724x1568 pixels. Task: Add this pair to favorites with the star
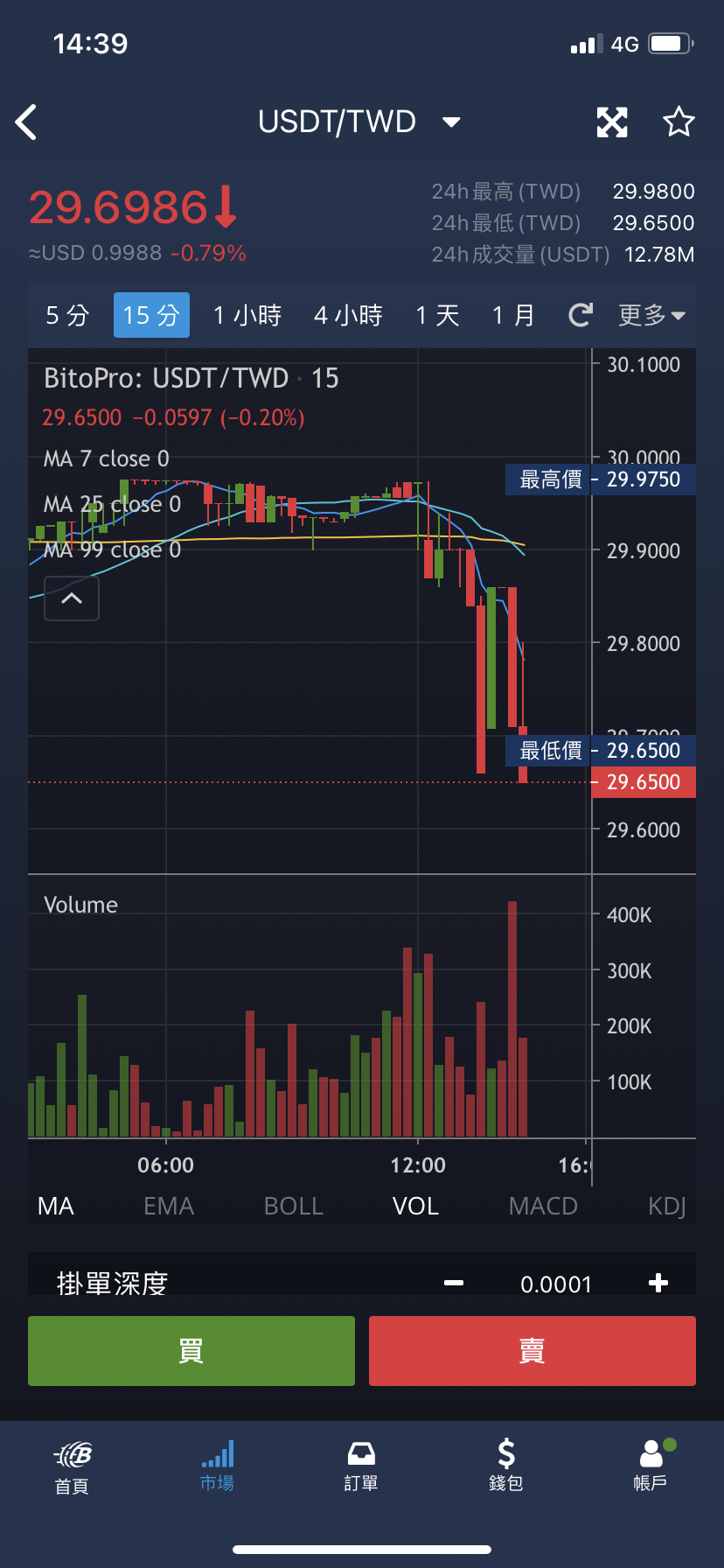(679, 122)
